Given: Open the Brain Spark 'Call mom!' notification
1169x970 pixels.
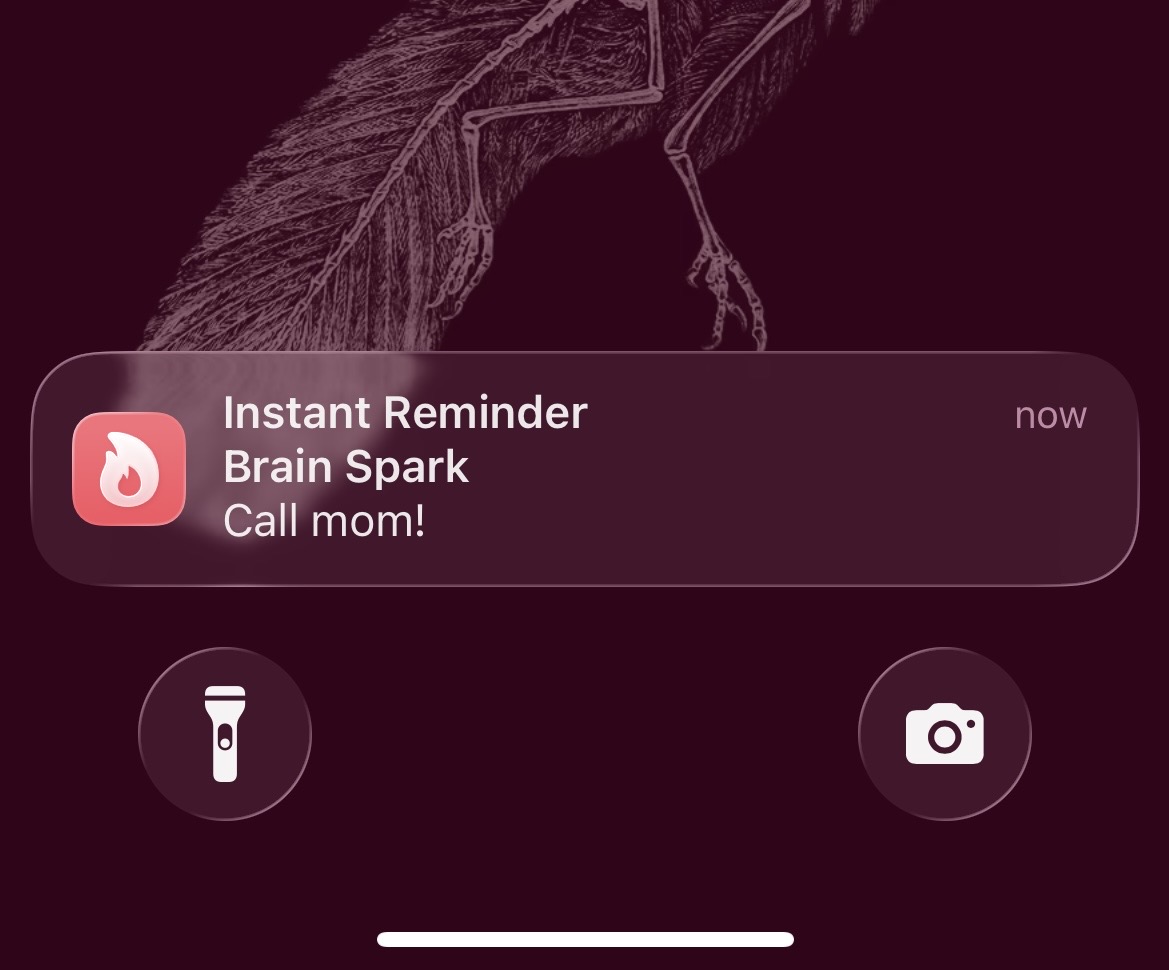Looking at the screenshot, I should coord(584,468).
